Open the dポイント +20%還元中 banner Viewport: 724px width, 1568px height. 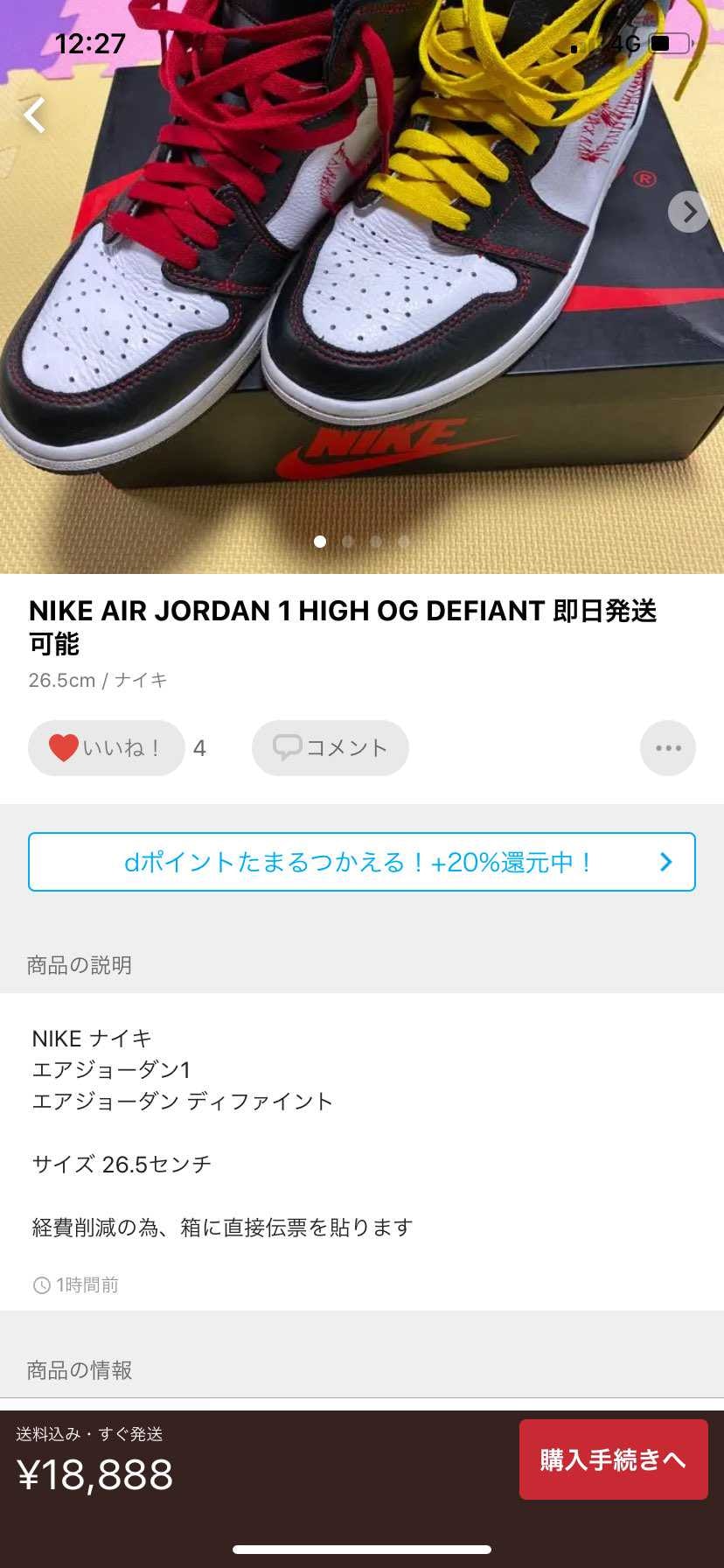[362, 862]
